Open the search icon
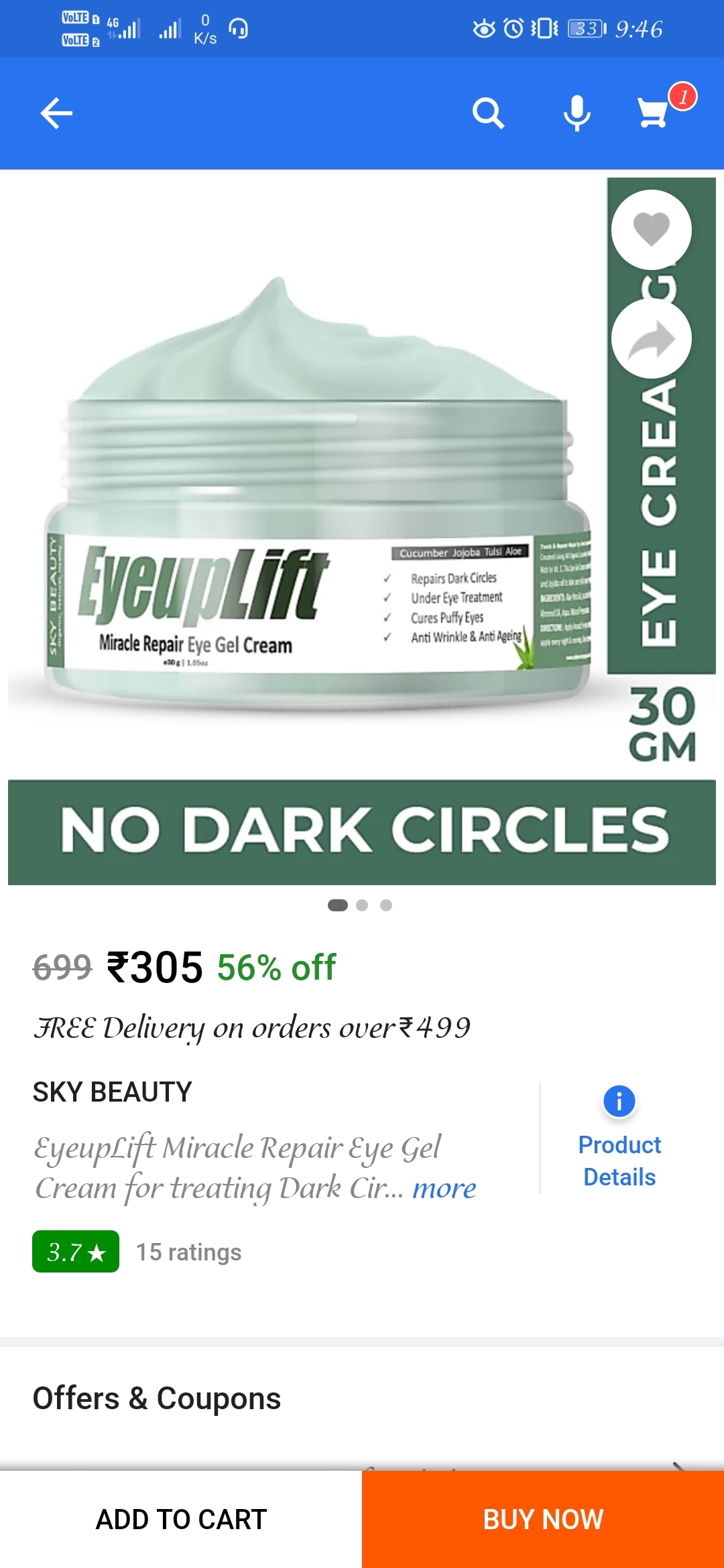Viewport: 724px width, 1568px height. coord(488,113)
